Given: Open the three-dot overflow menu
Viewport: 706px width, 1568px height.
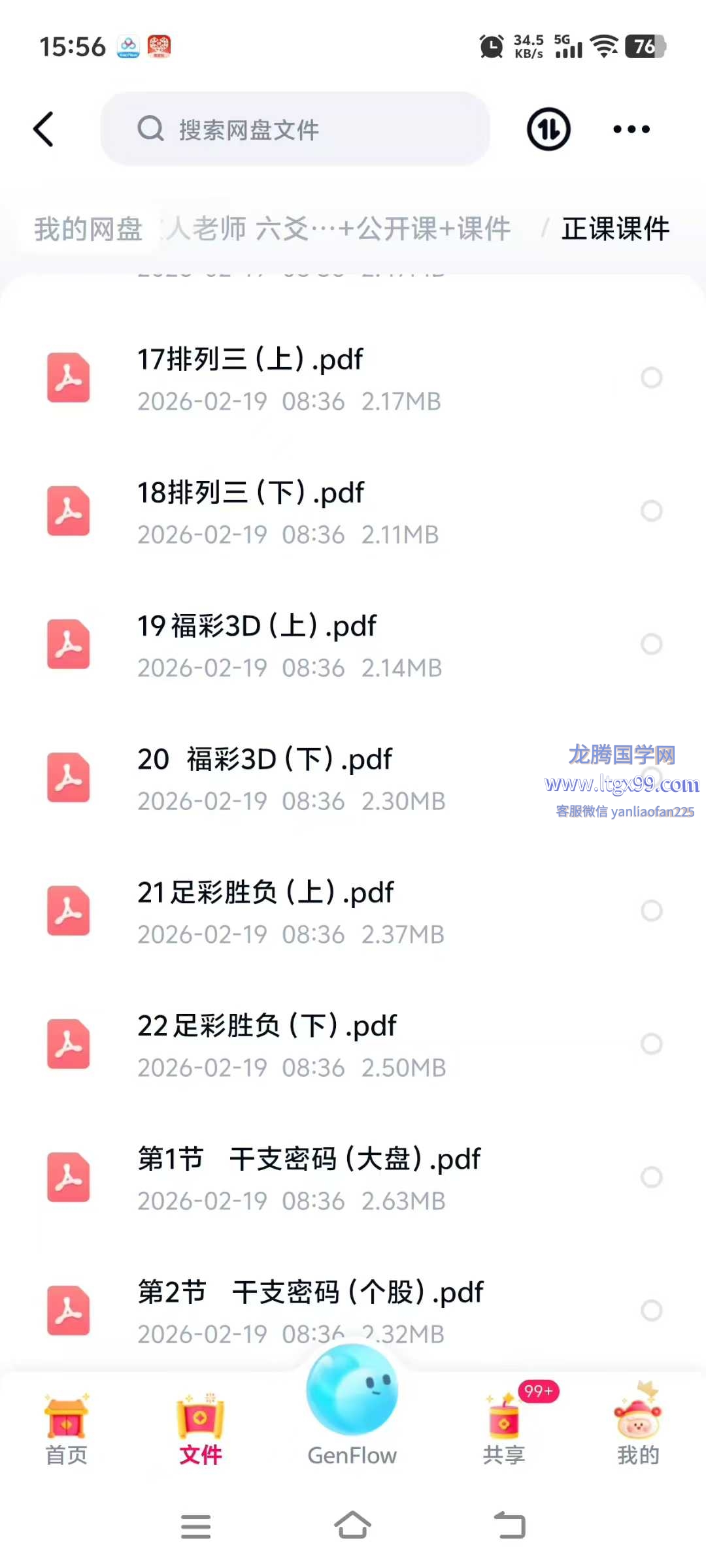Looking at the screenshot, I should click(631, 129).
